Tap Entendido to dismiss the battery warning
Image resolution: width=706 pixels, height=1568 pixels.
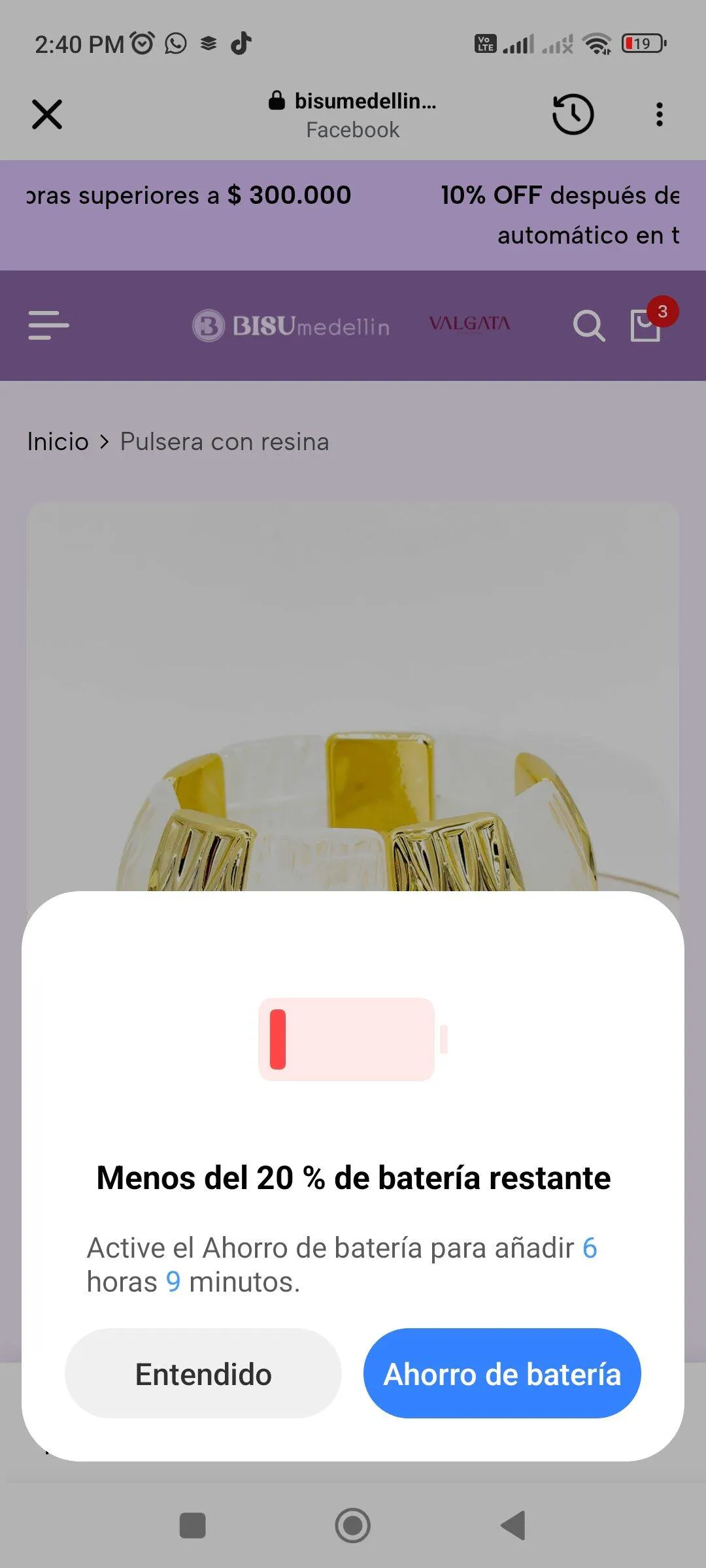pyautogui.click(x=203, y=1373)
